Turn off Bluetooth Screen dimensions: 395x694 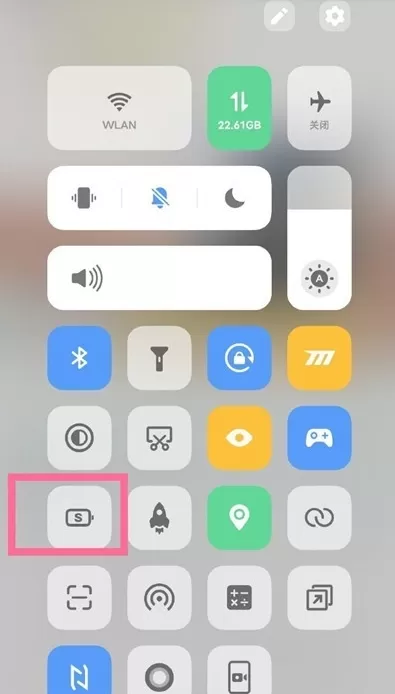coord(79,358)
